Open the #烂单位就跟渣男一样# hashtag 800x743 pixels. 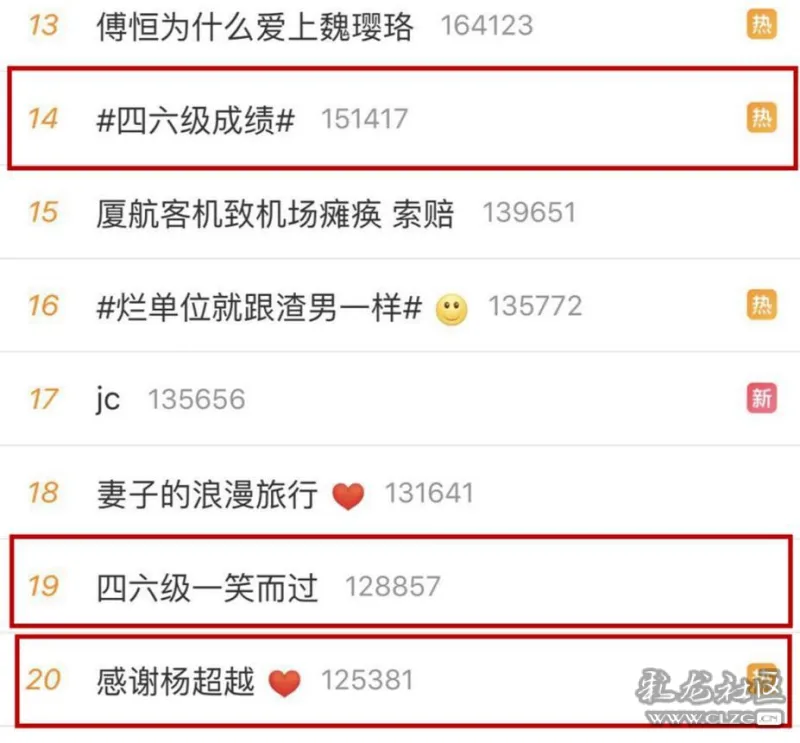[260, 306]
